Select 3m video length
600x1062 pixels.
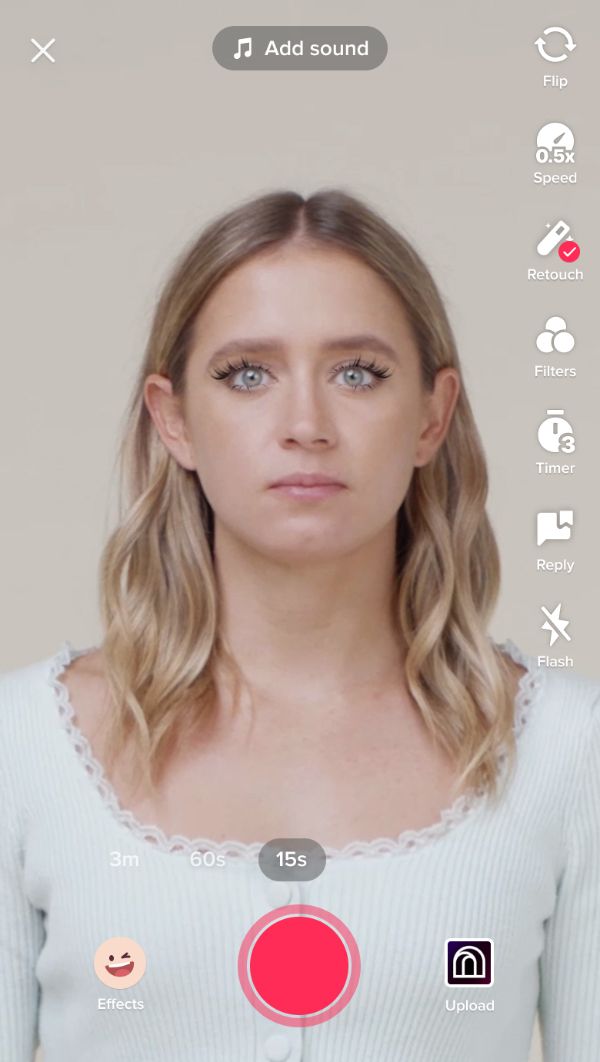pos(124,859)
